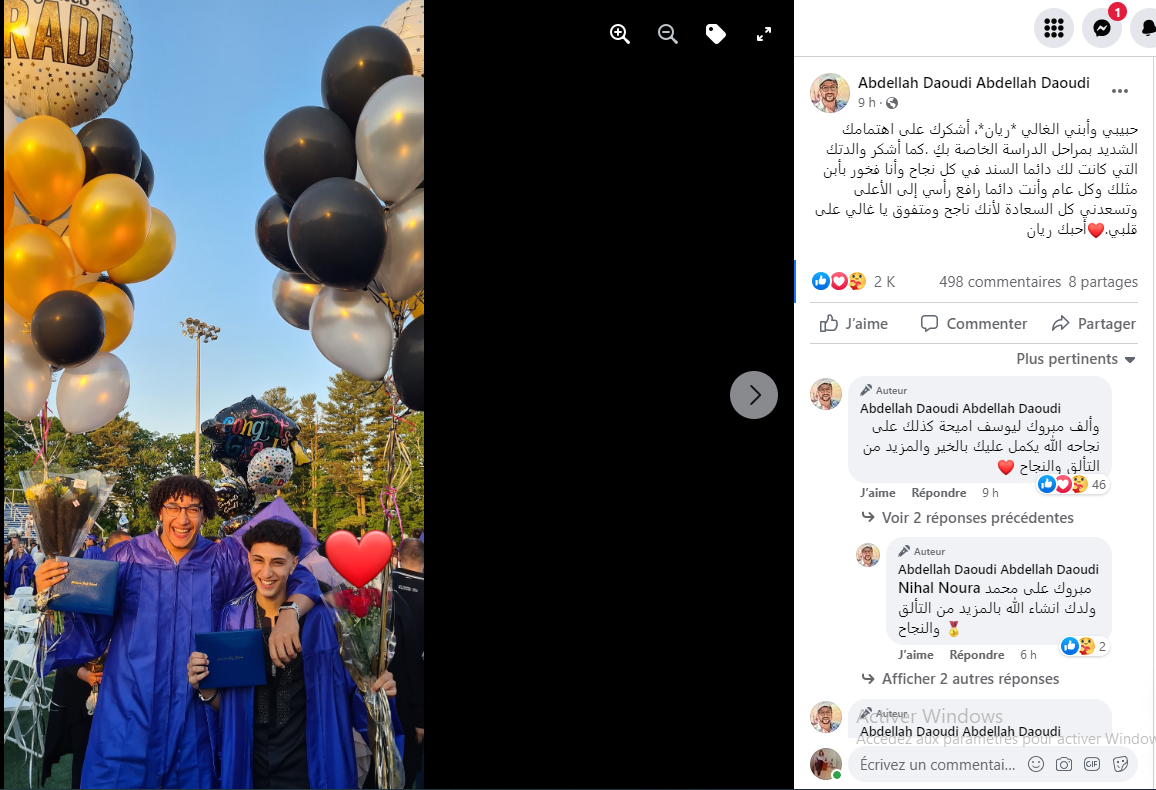Reply to the comment posted 9 h ago
Screen dimensions: 1156x790
click(x=938, y=493)
